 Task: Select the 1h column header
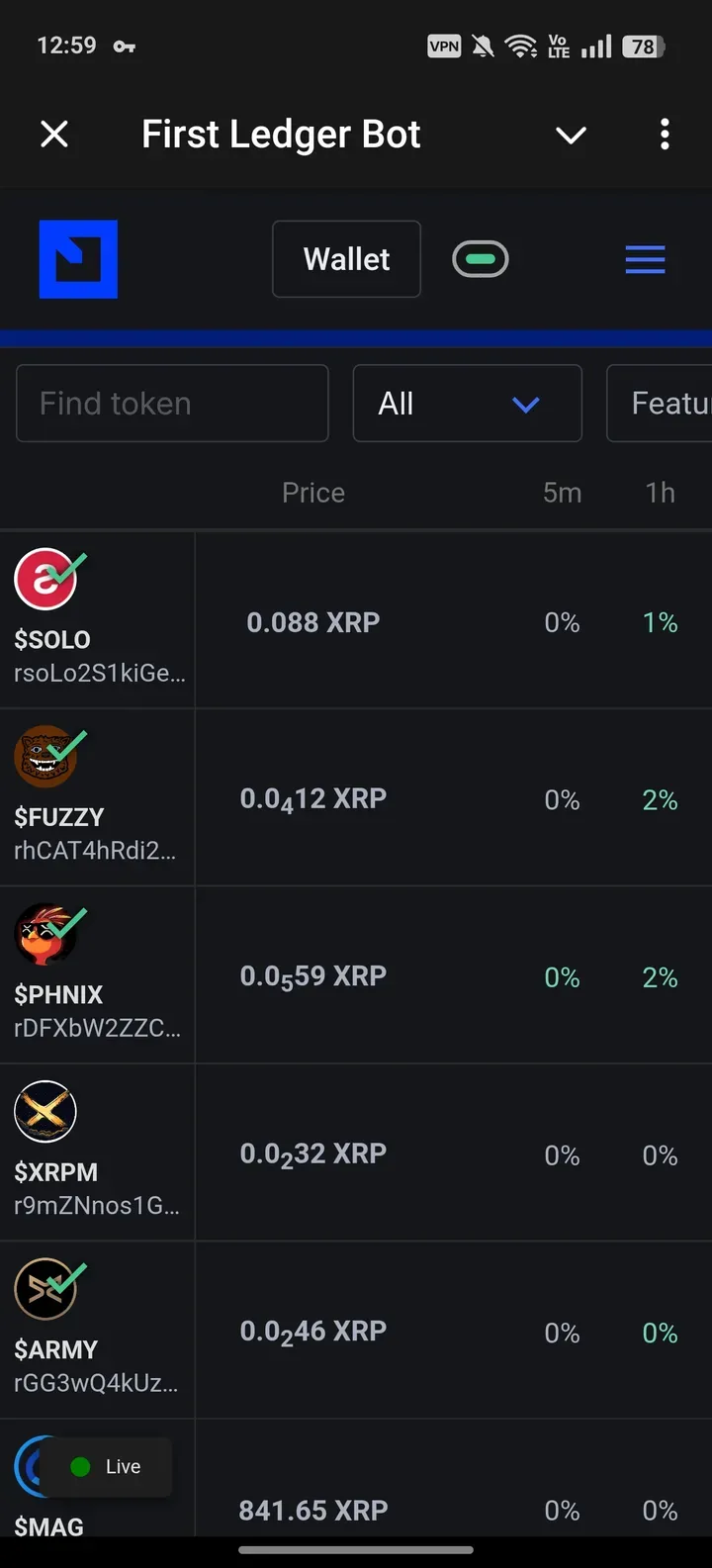[x=660, y=492]
